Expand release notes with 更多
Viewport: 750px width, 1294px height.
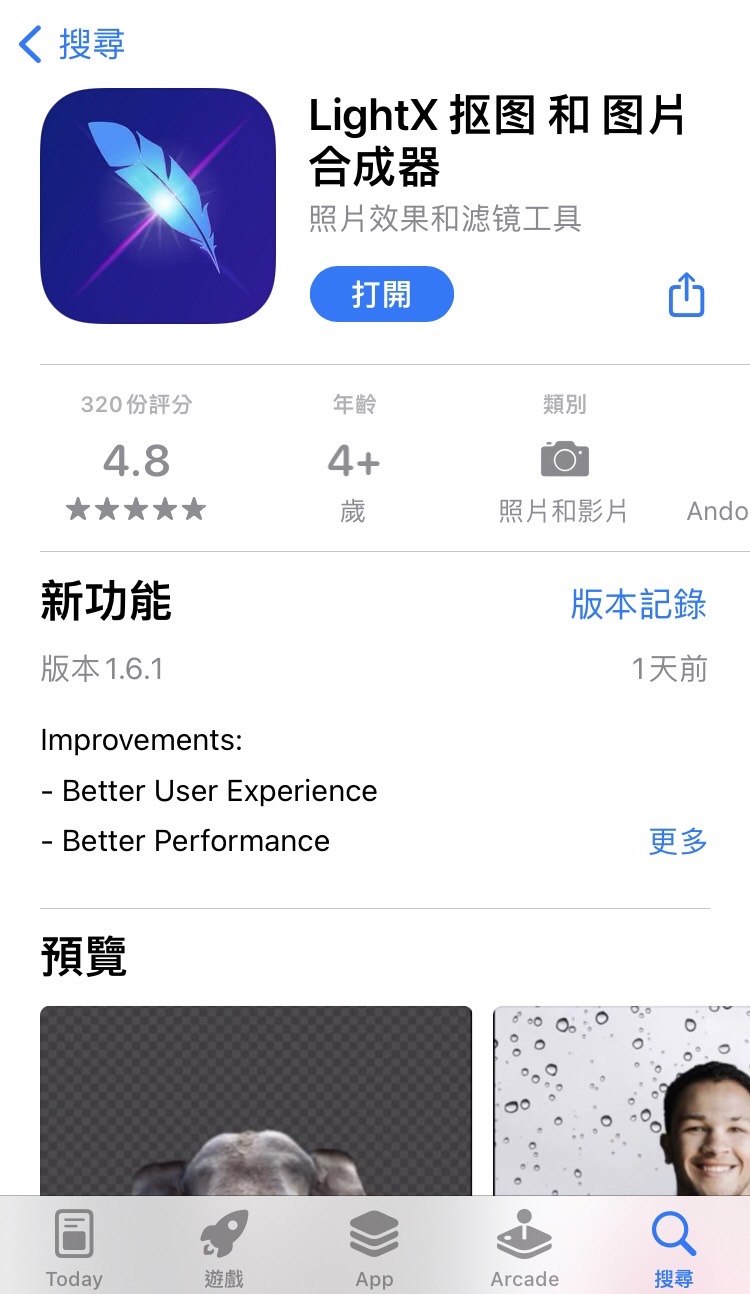tap(677, 841)
